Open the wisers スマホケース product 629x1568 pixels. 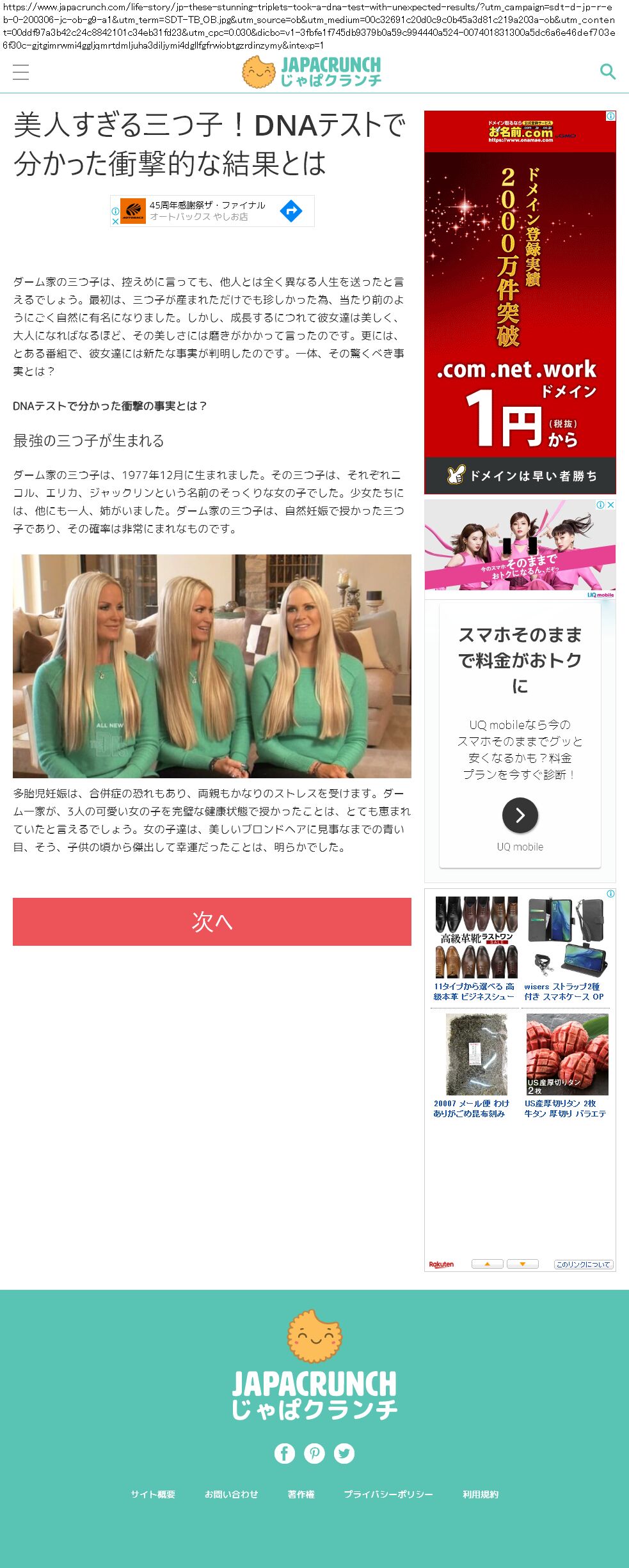pyautogui.click(x=566, y=948)
